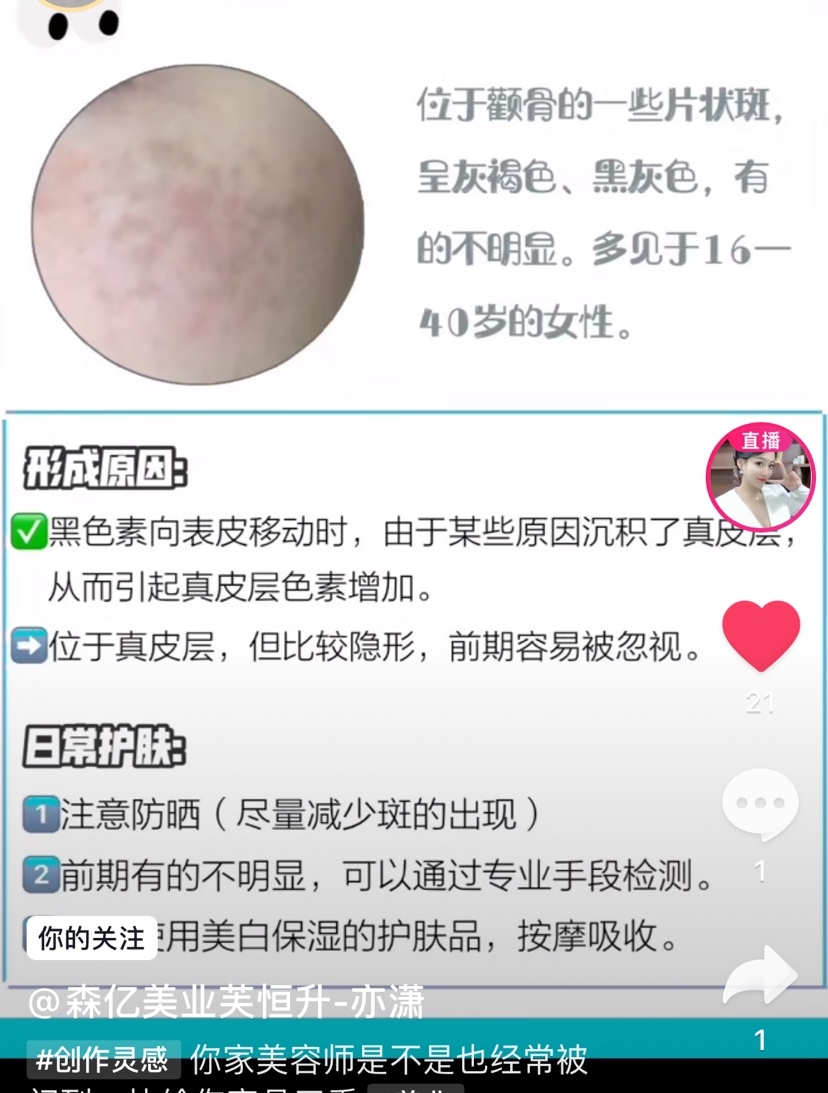This screenshot has width=828, height=1093.
Task: Like this video with the heart
Action: [761, 636]
